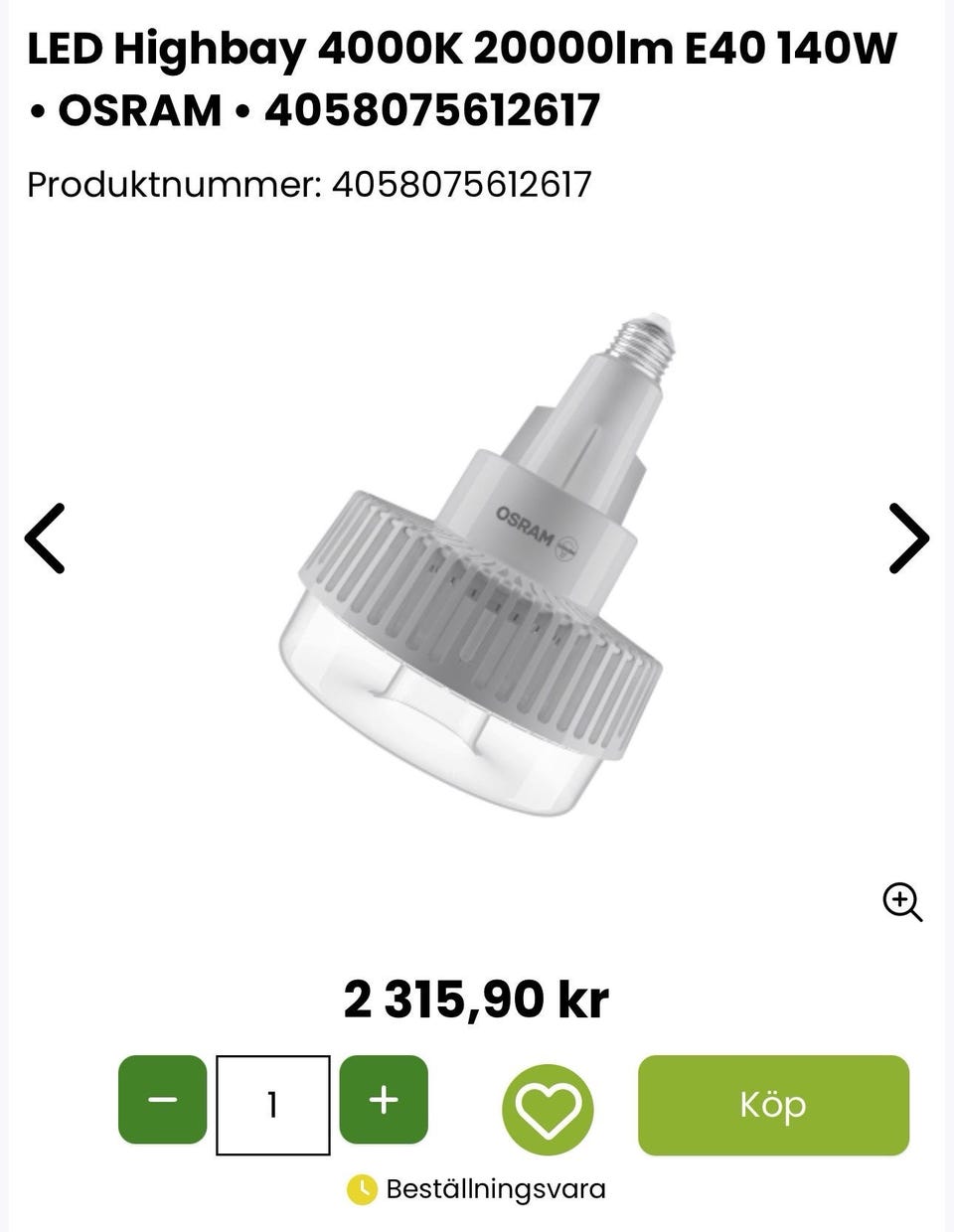Show the next product image
This screenshot has width=954, height=1232.
907,539
